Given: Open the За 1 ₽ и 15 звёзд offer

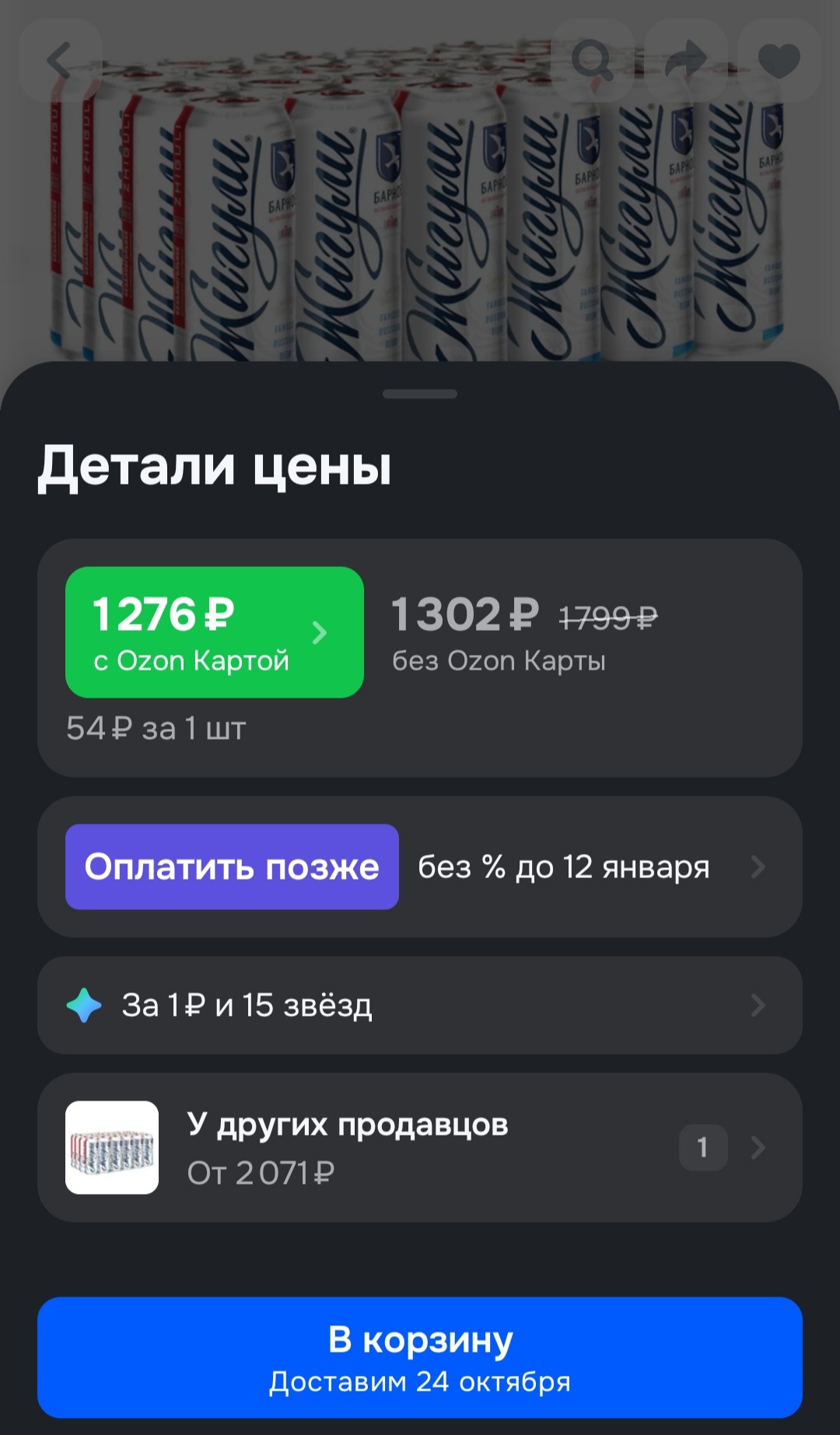Looking at the screenshot, I should pos(419,1006).
